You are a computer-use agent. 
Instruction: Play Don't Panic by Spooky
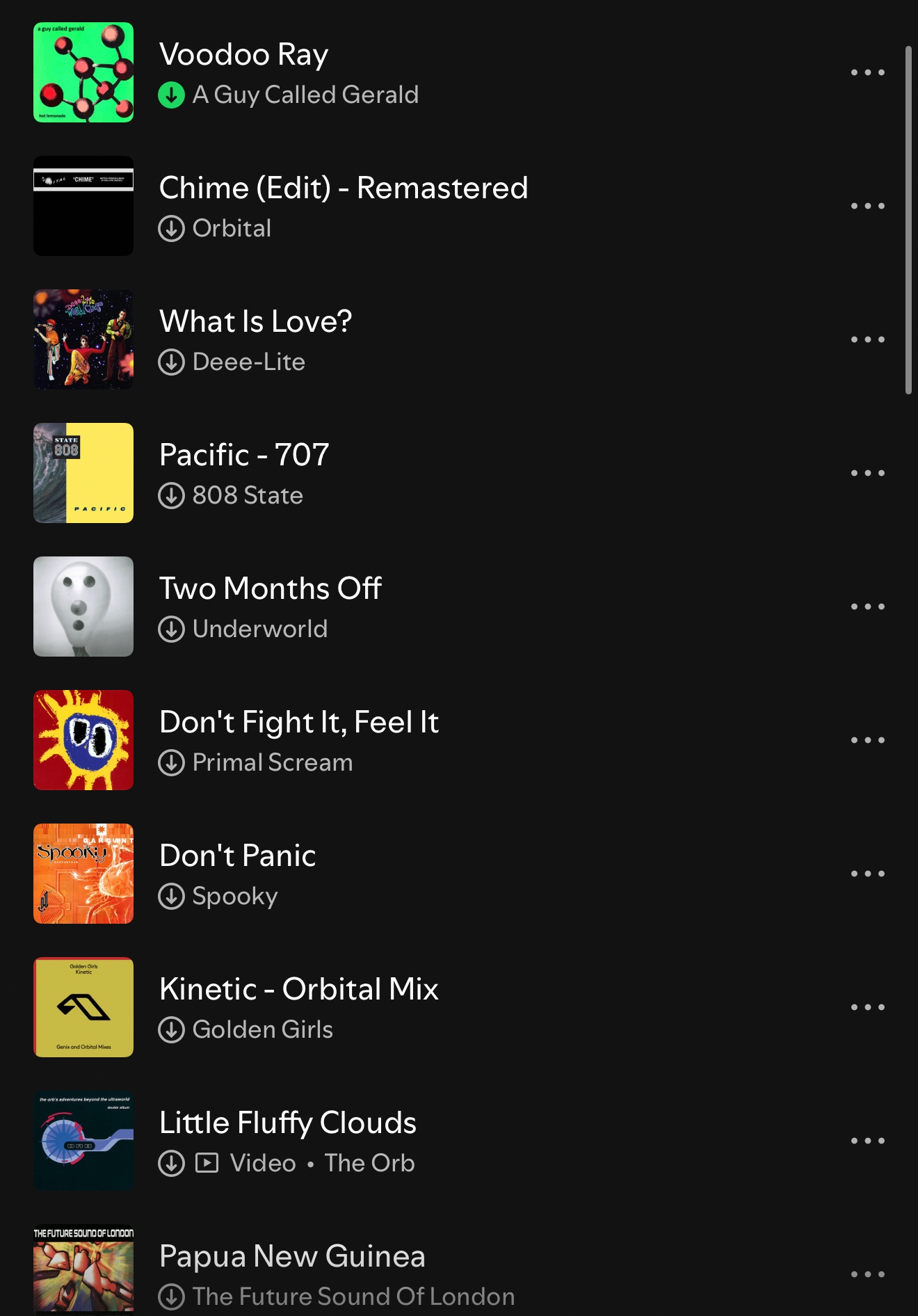coord(237,856)
